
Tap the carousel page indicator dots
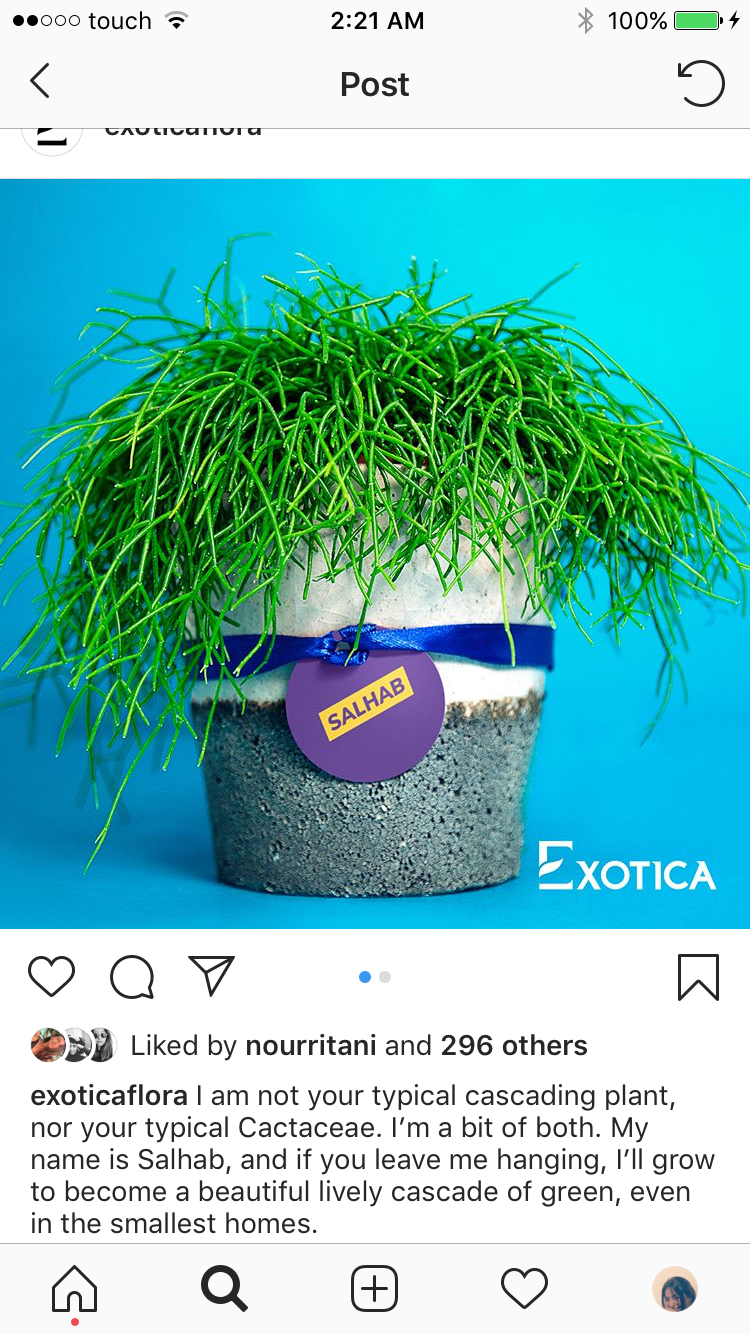point(375,977)
